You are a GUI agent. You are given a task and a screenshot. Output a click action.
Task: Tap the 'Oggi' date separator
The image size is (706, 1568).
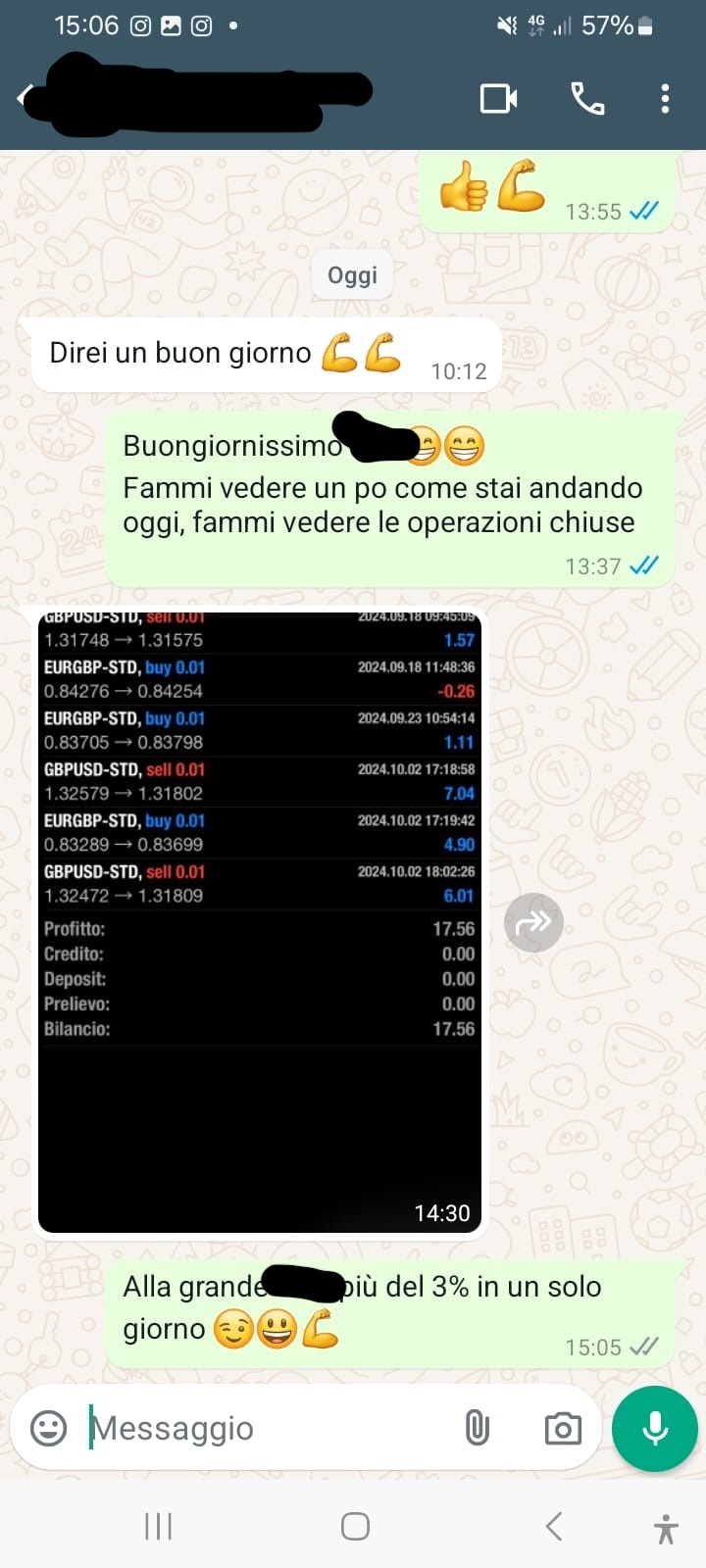[352, 274]
